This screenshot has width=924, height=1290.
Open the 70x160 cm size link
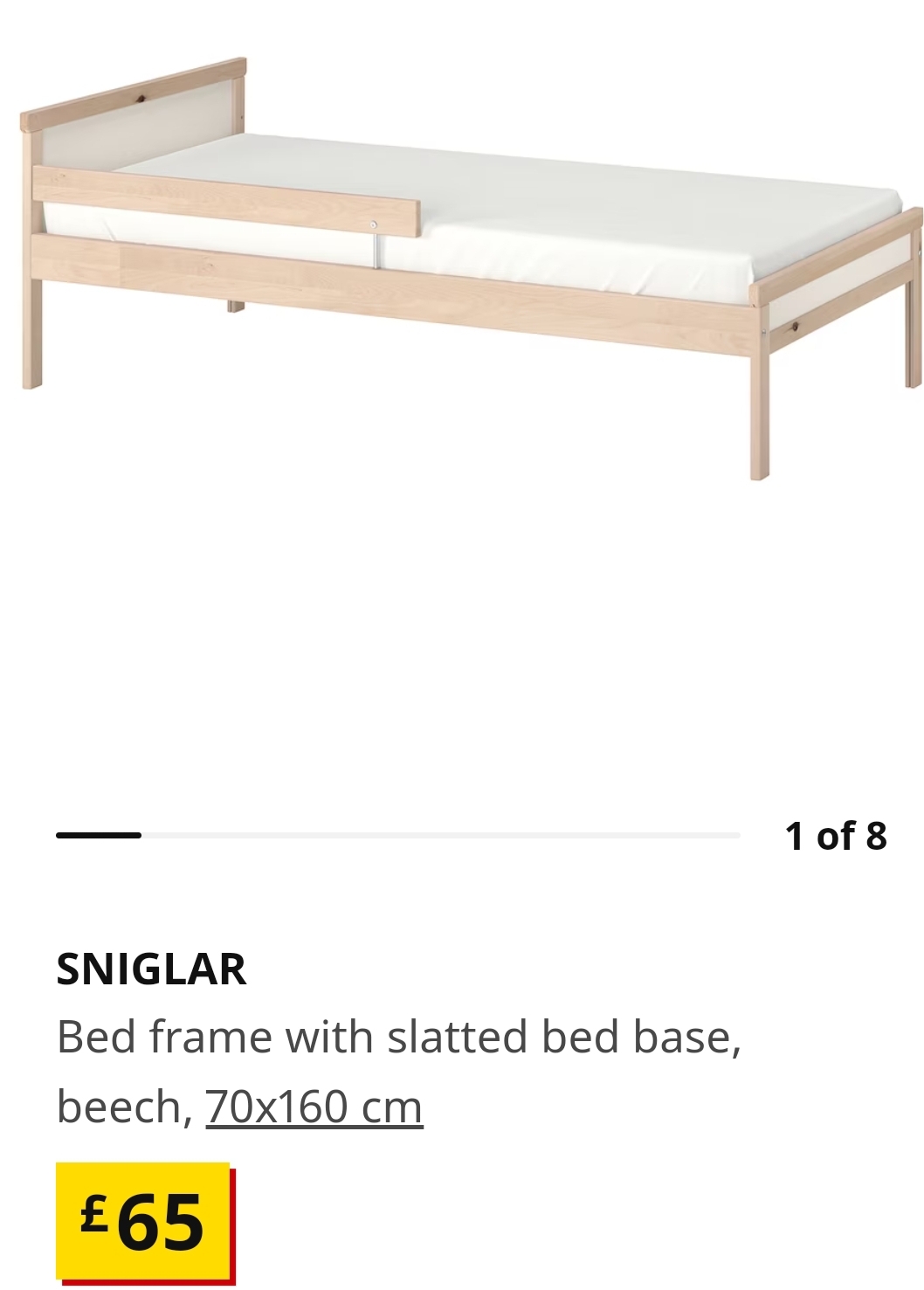[314, 1107]
